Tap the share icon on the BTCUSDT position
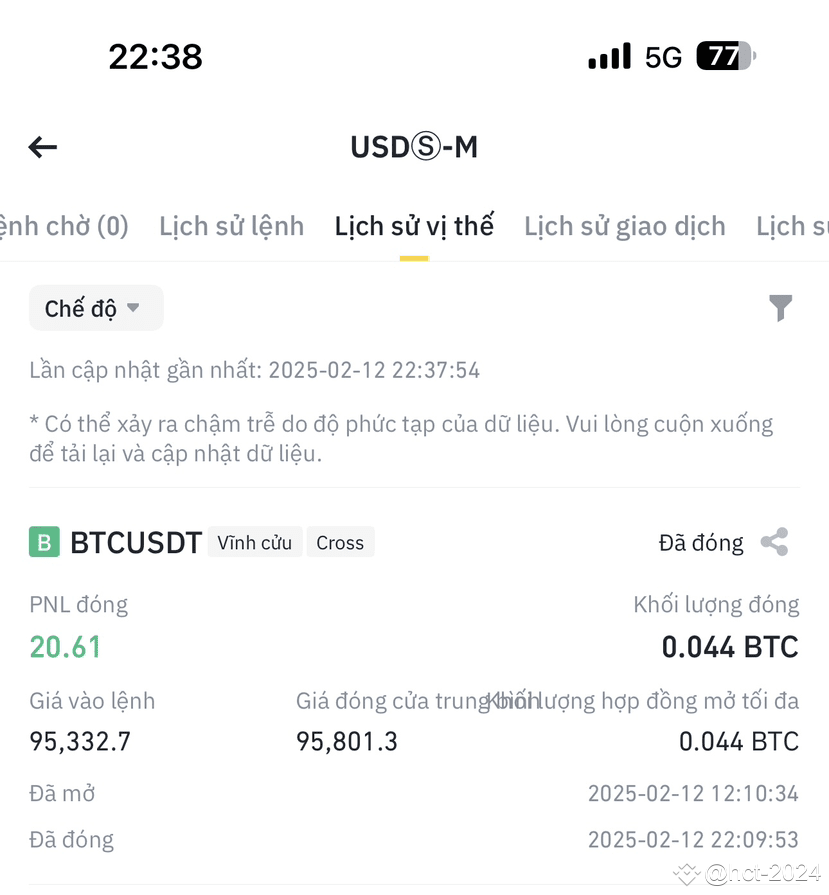This screenshot has height=895, width=829. point(776,542)
